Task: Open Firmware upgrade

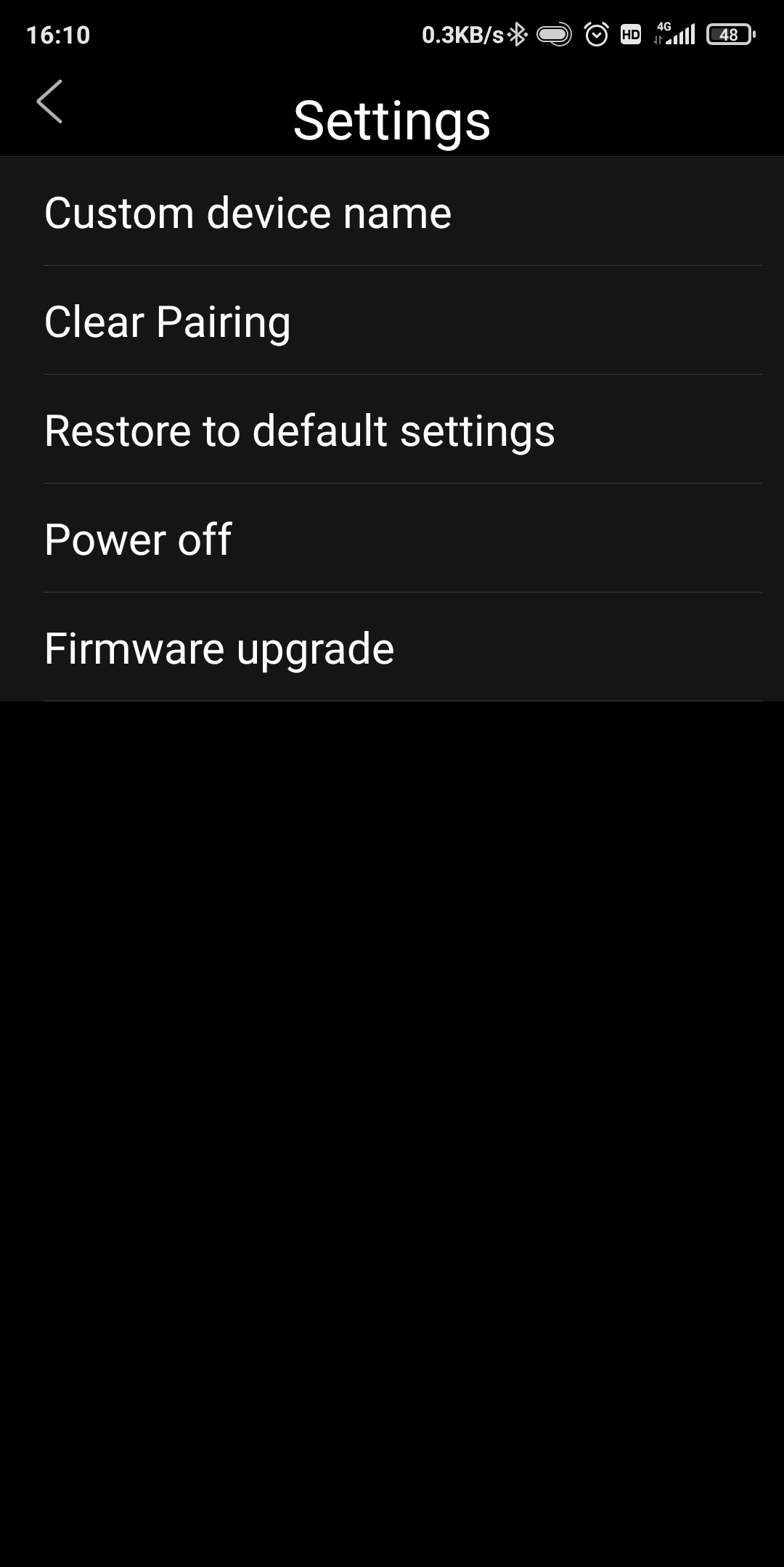Action: click(x=219, y=648)
